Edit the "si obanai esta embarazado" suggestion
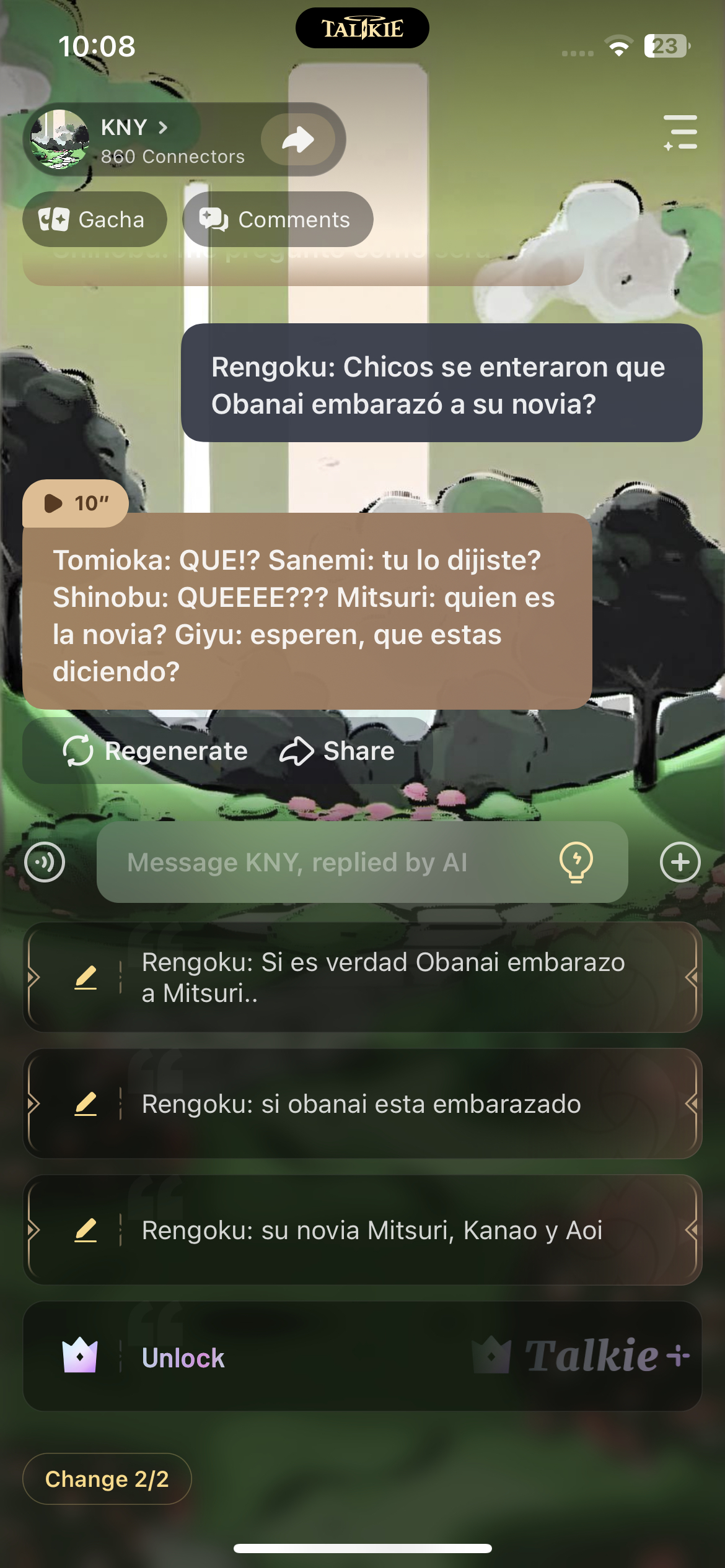 [x=86, y=1104]
